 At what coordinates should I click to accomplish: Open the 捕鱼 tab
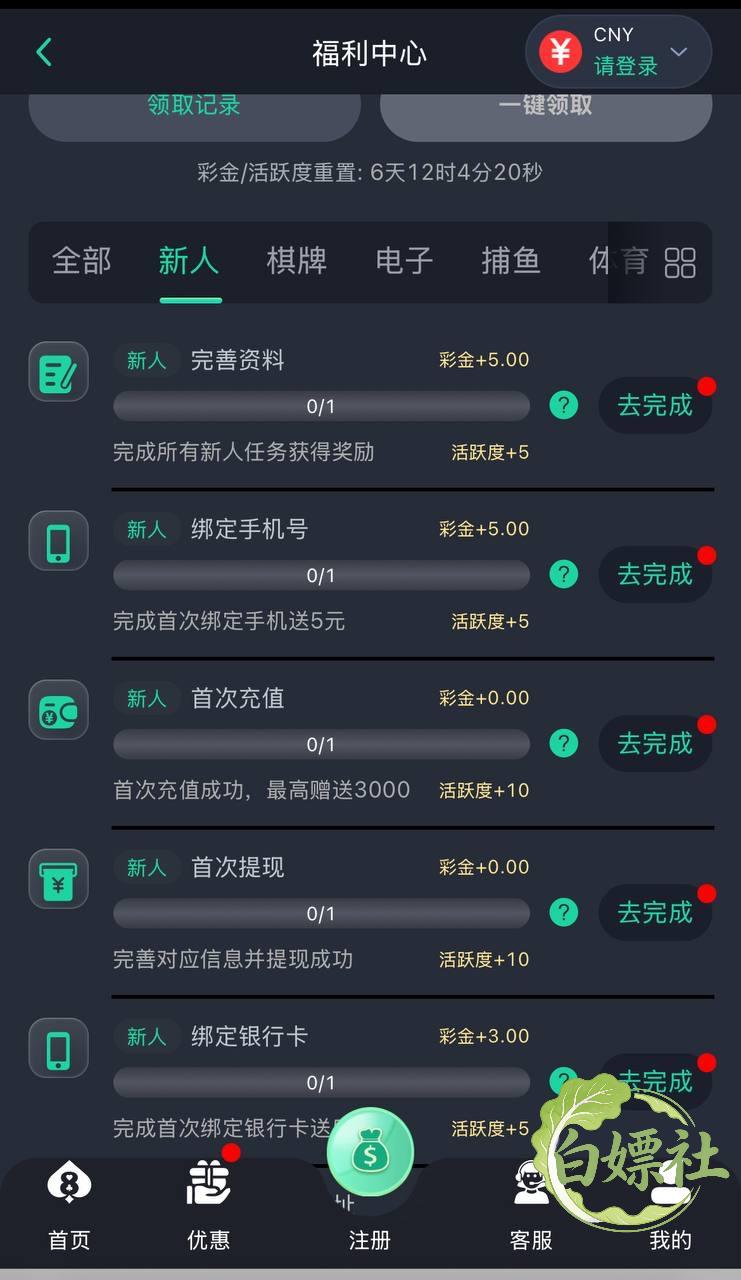click(511, 261)
